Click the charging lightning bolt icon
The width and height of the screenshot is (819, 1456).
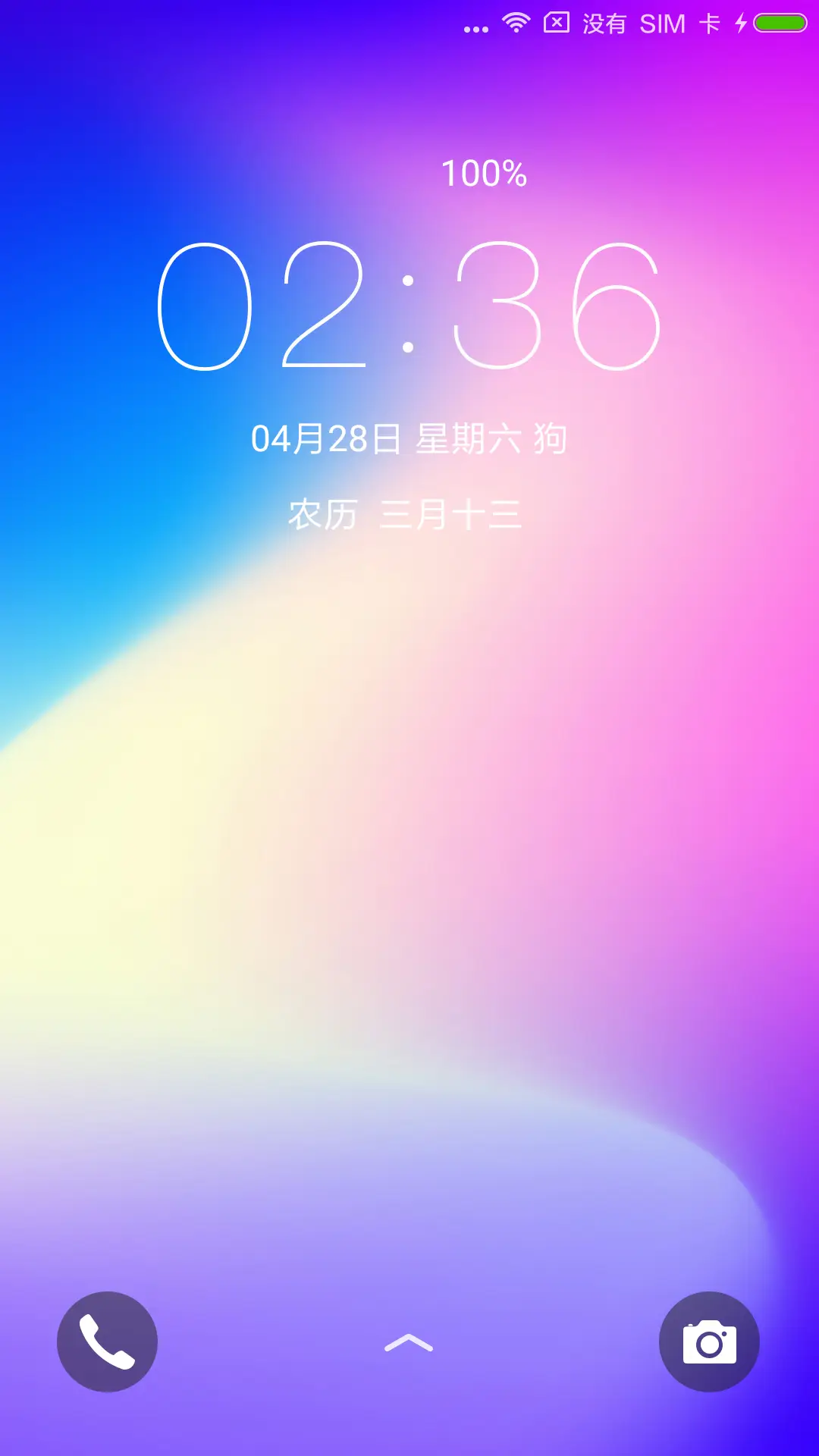tap(739, 24)
